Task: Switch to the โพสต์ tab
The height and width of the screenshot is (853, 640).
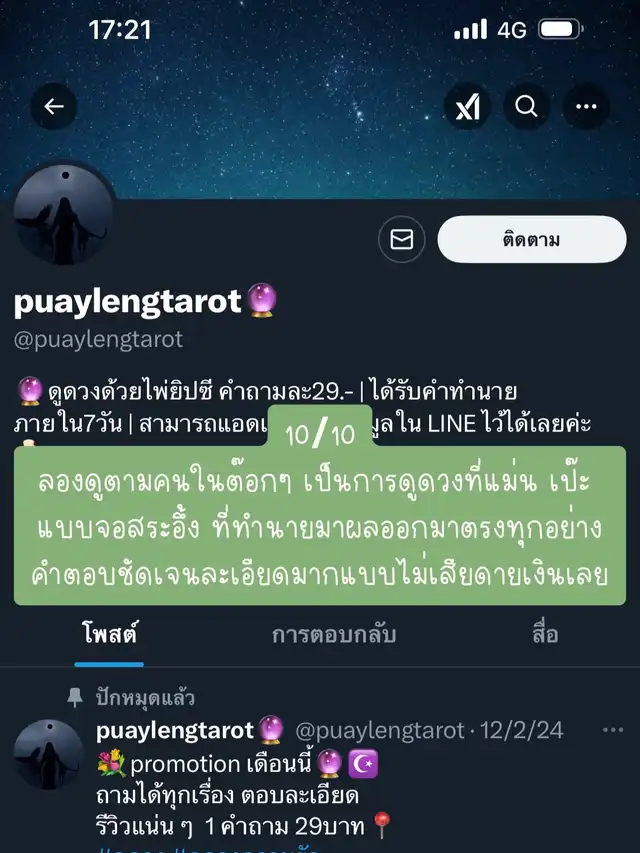Action: click(109, 634)
